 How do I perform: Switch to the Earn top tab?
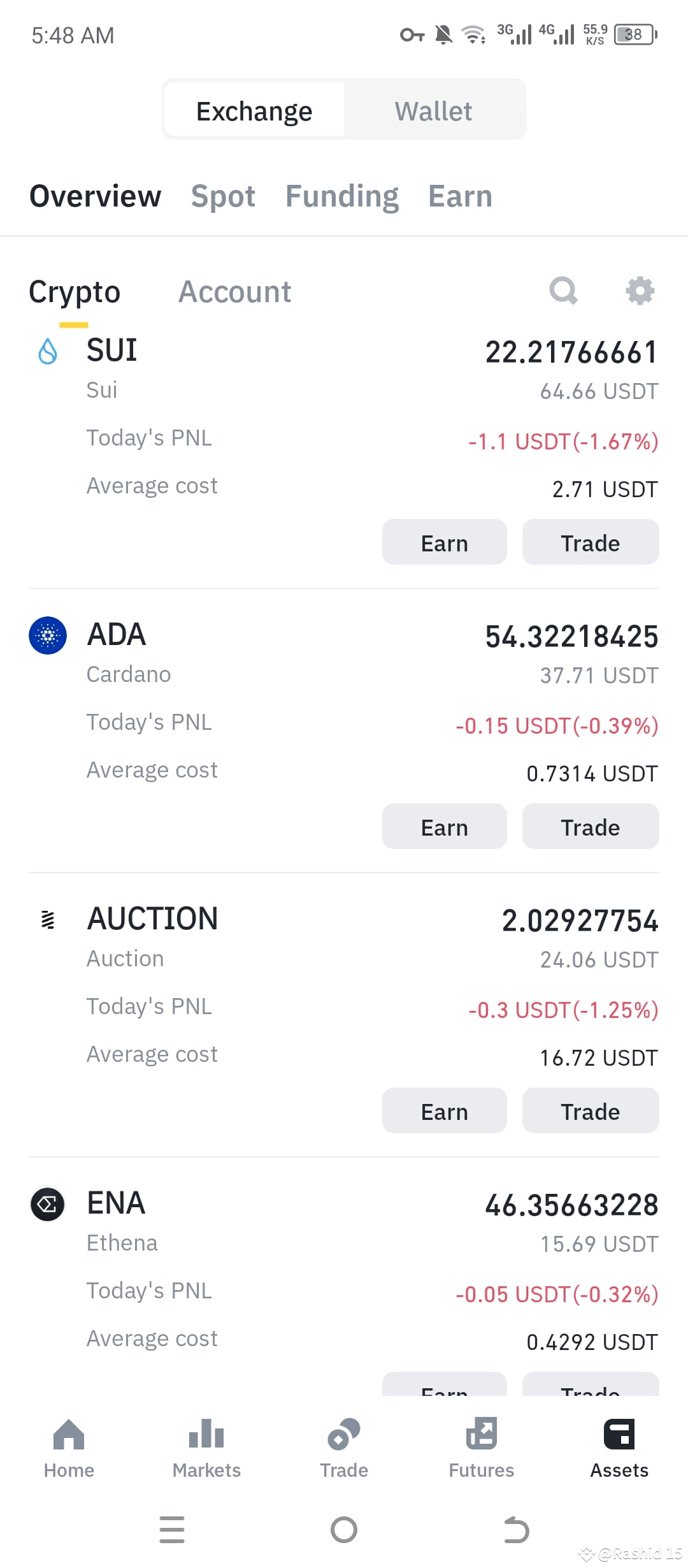point(460,196)
